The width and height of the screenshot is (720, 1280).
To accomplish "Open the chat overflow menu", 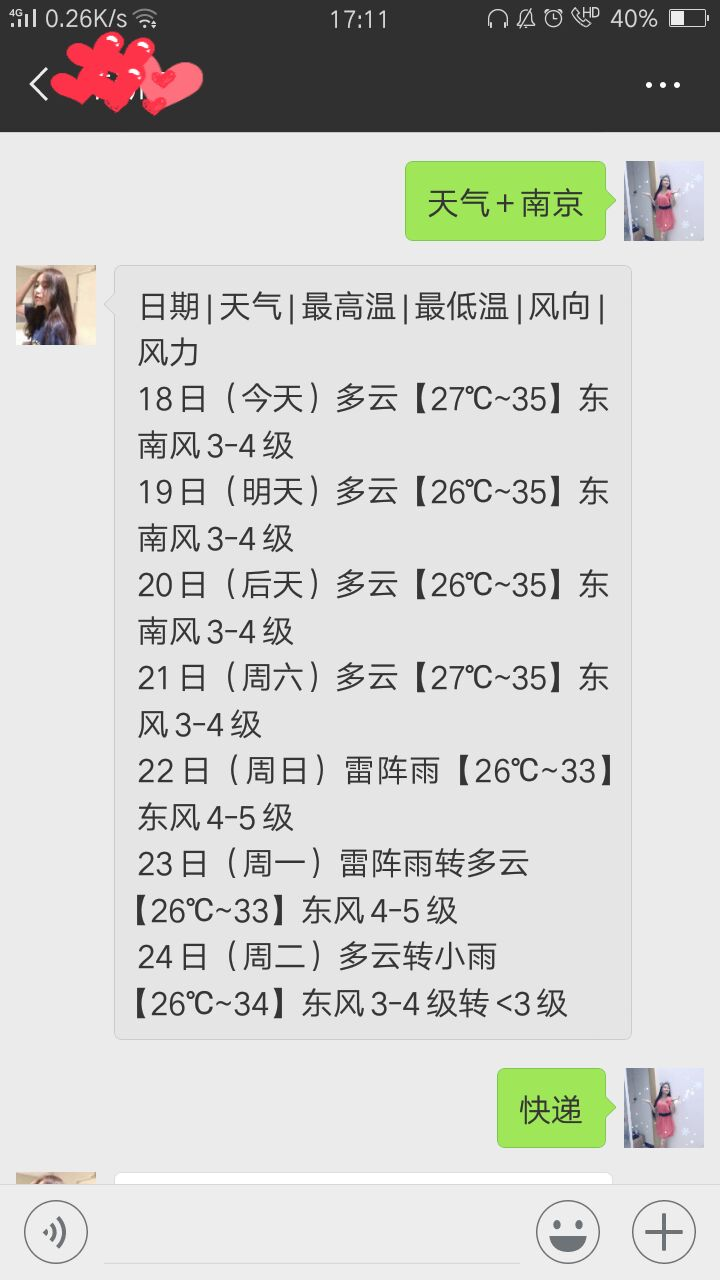I will point(662,85).
